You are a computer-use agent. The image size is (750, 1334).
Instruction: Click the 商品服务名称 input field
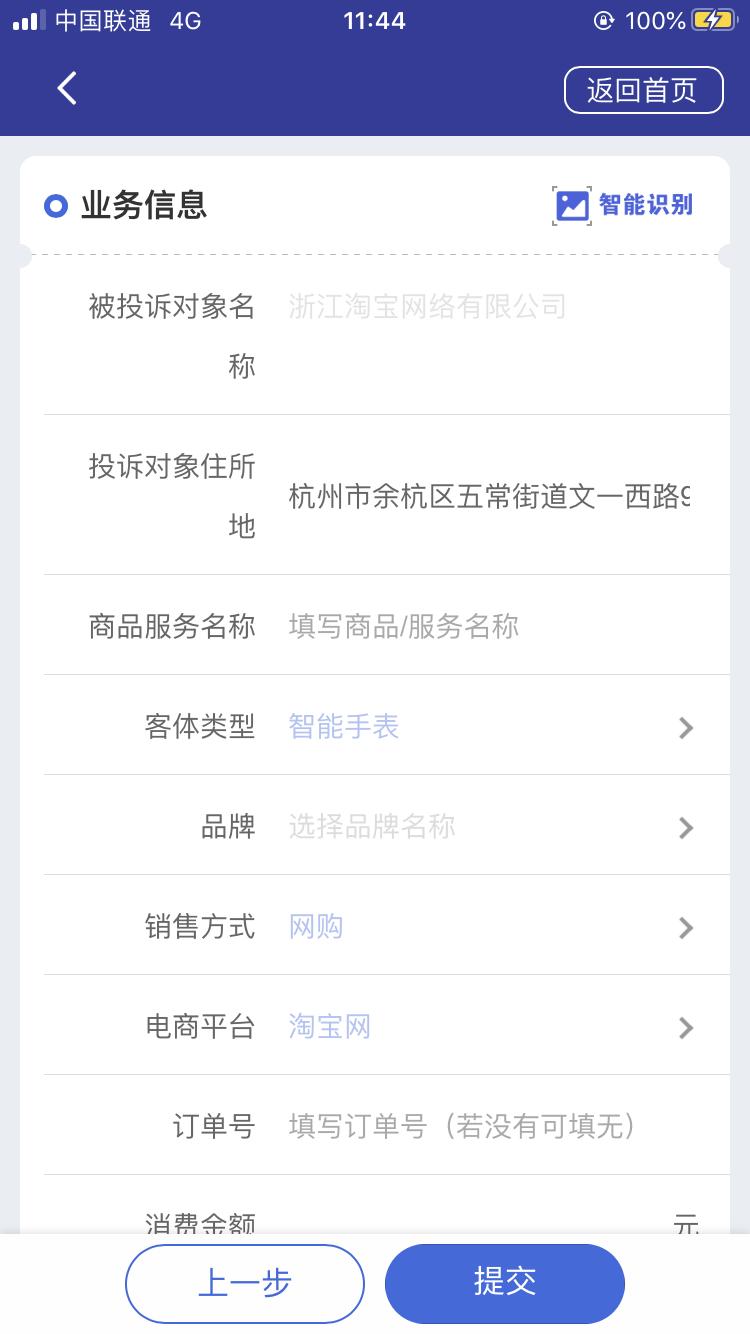coord(450,625)
